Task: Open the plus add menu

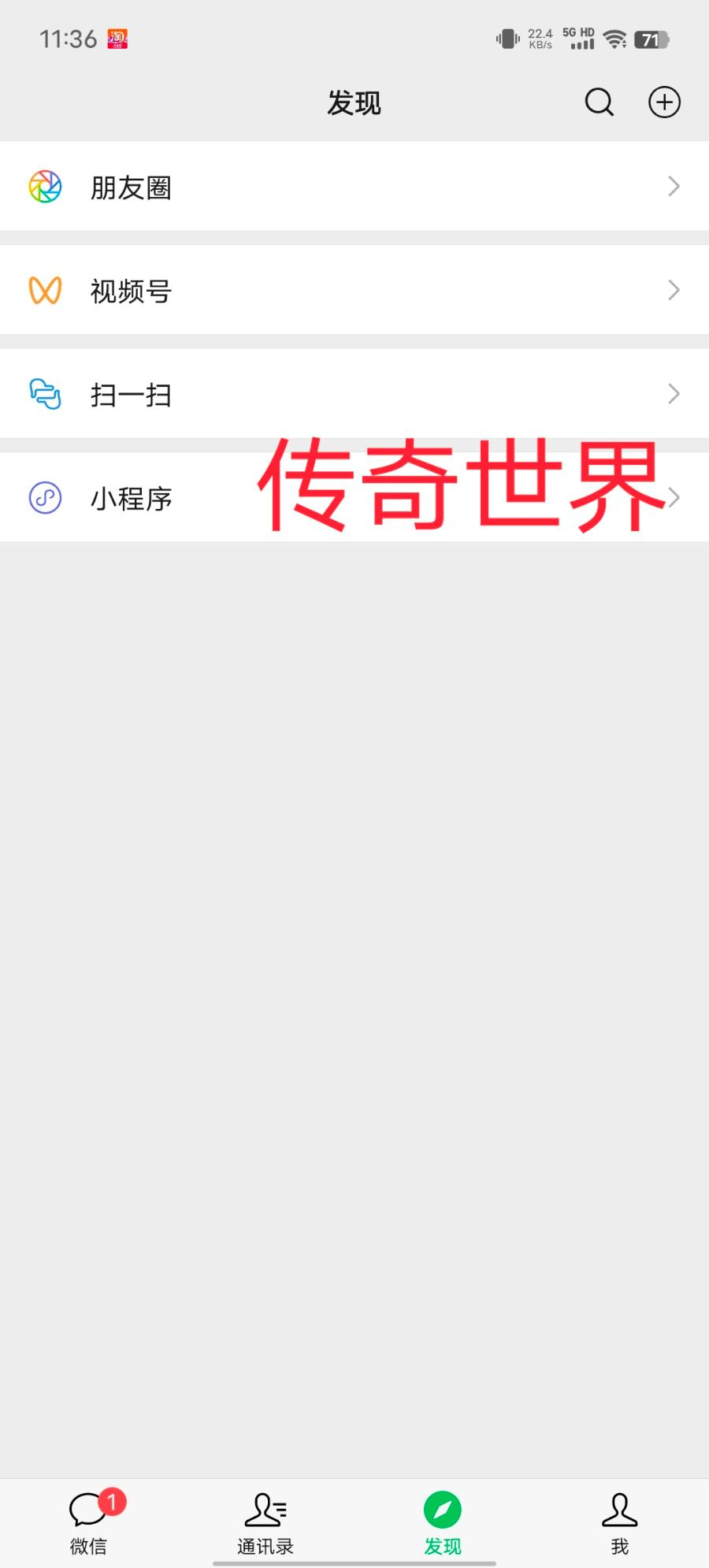Action: coord(664,102)
